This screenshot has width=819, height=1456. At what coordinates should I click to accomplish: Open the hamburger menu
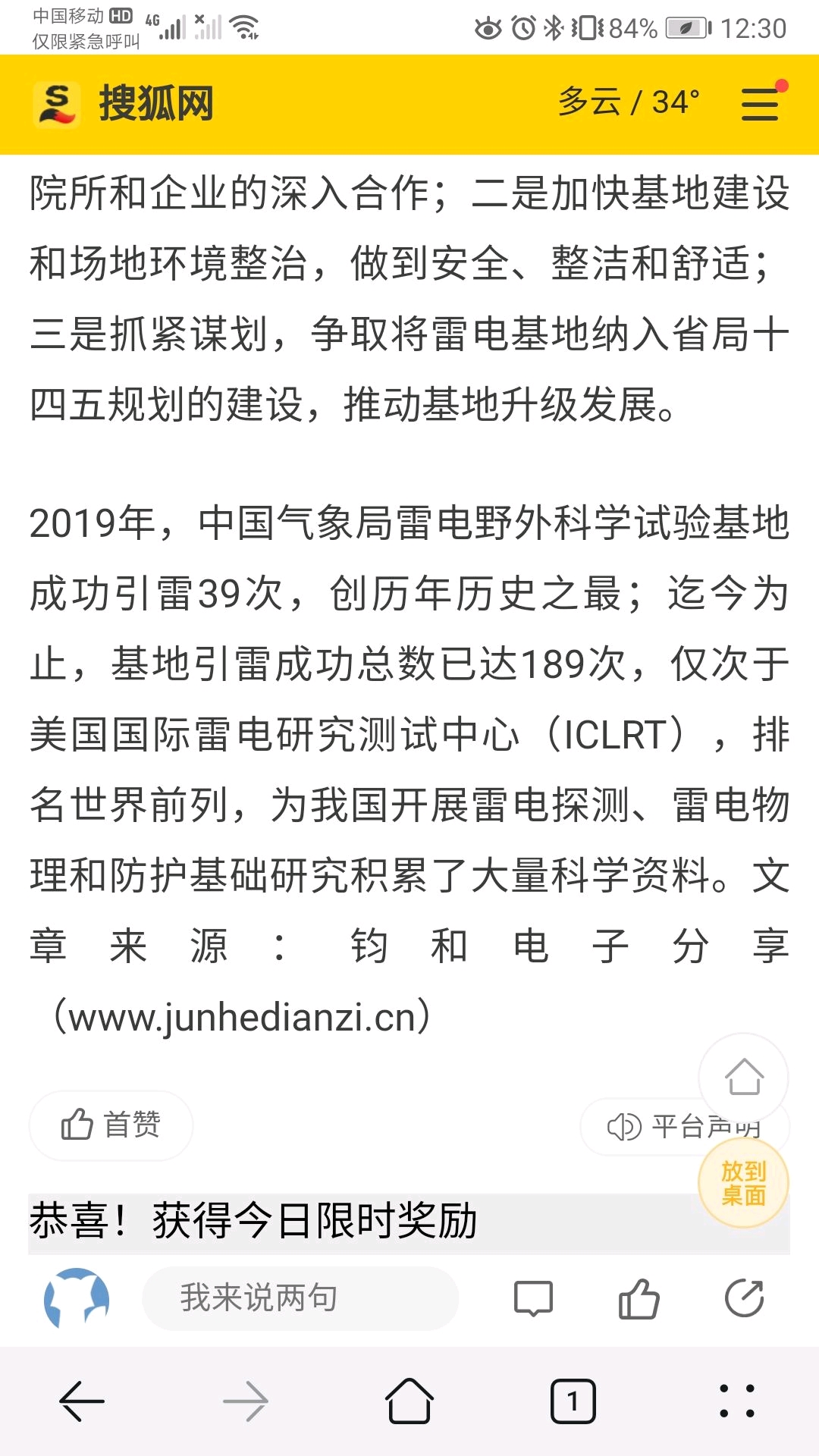[761, 104]
